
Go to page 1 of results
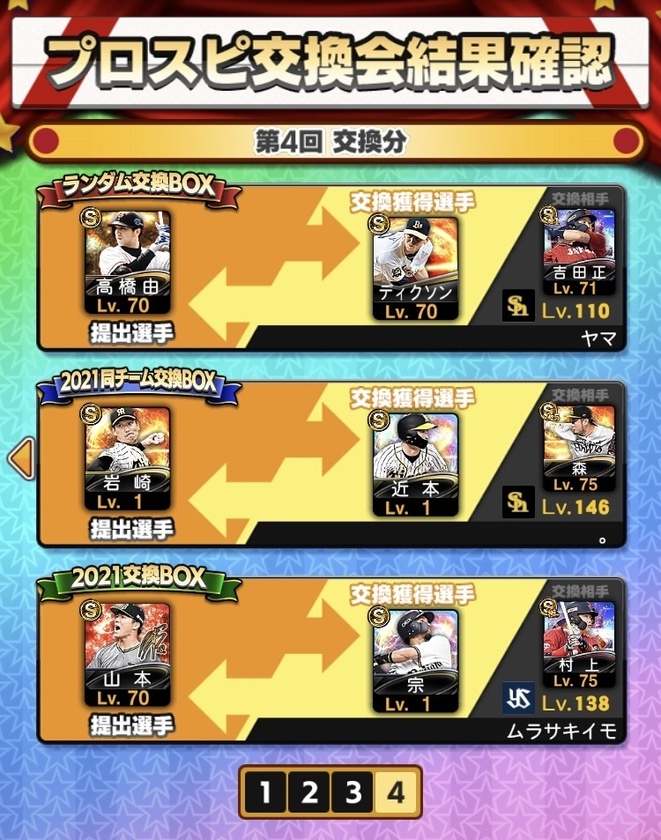click(x=265, y=793)
